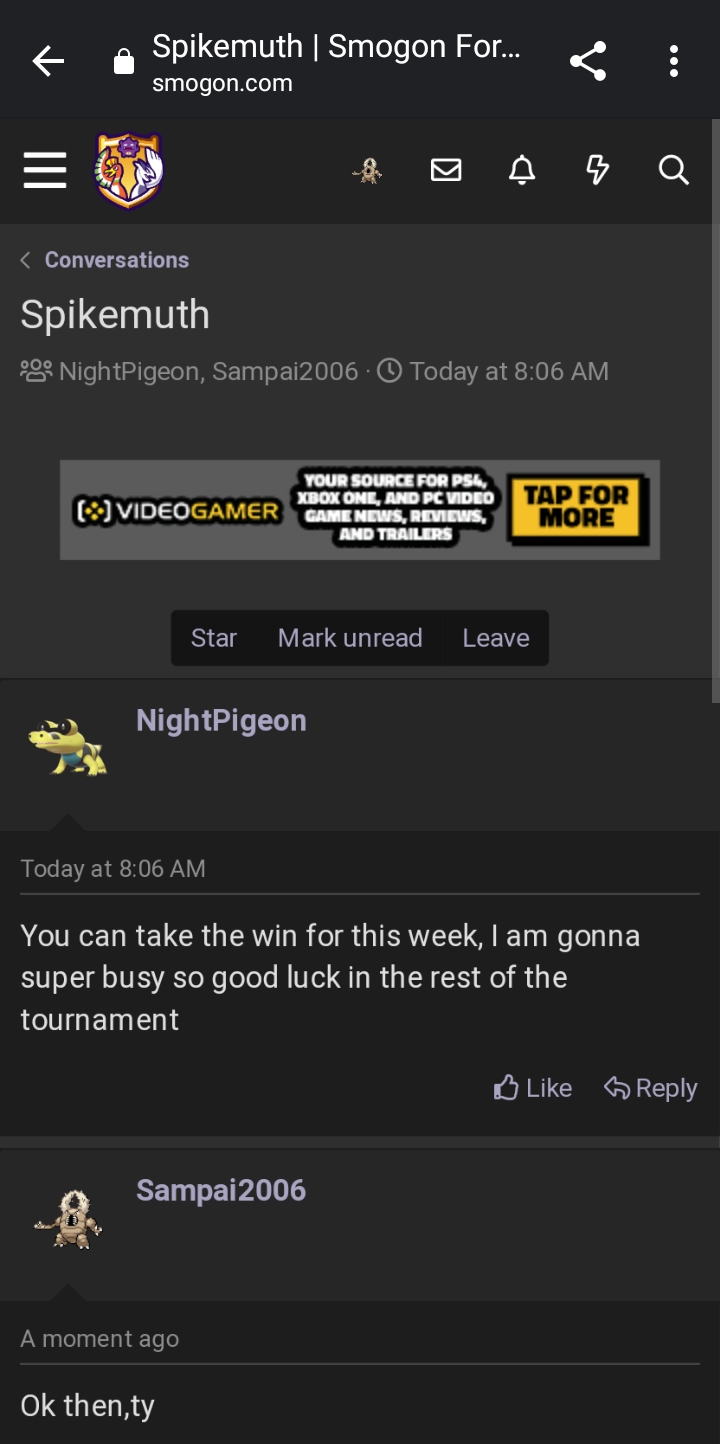Screen dimensions: 720x1444
Task: Open the forum search
Action: [x=674, y=171]
